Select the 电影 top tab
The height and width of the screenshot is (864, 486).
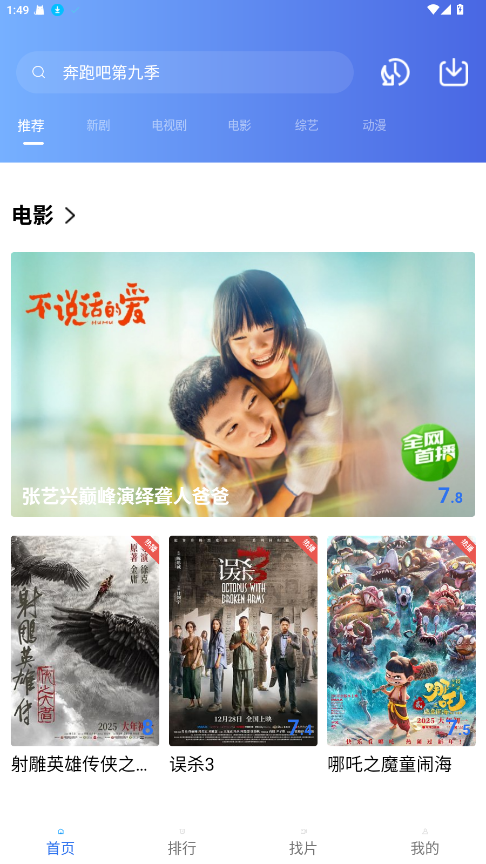(x=239, y=126)
